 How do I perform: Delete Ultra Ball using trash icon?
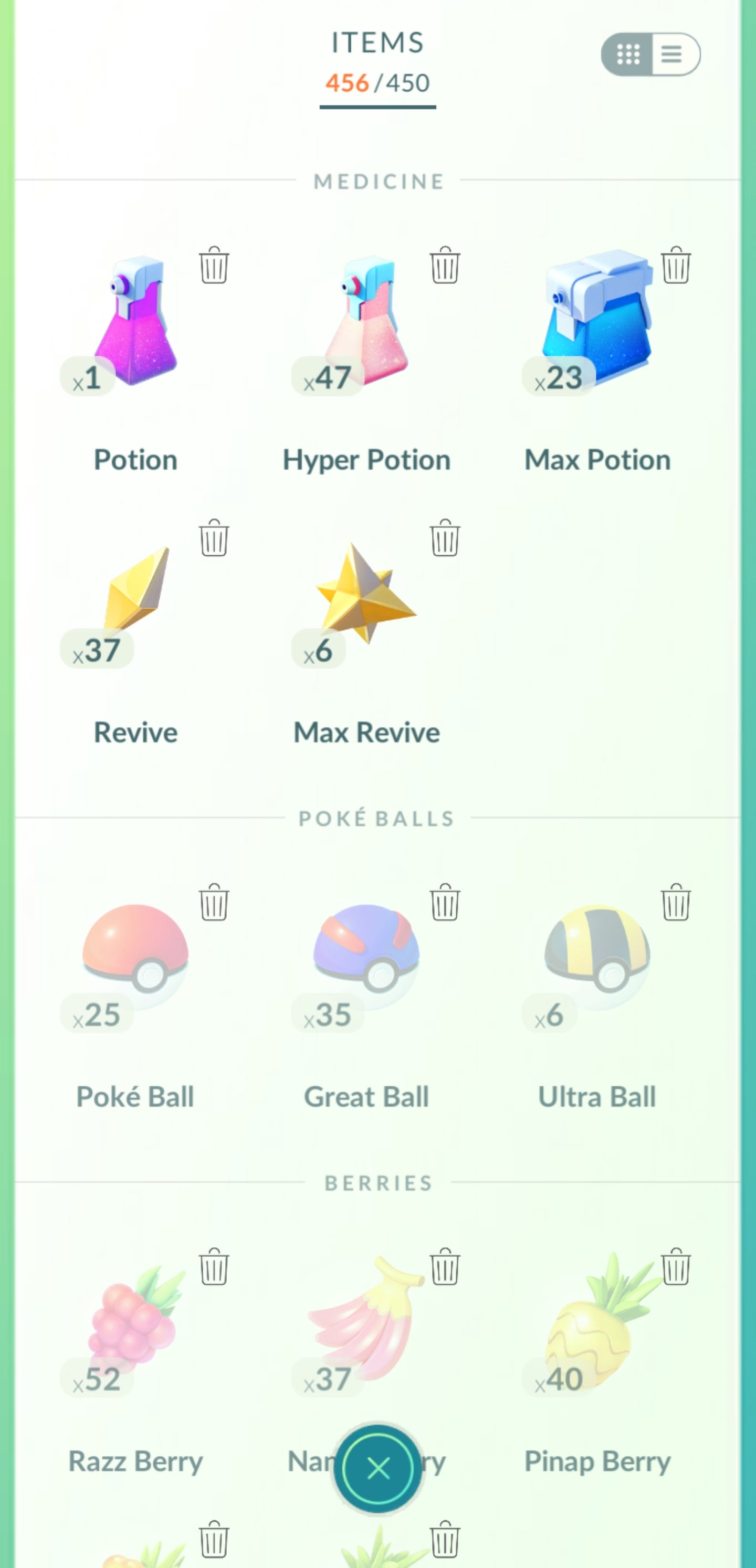[676, 902]
